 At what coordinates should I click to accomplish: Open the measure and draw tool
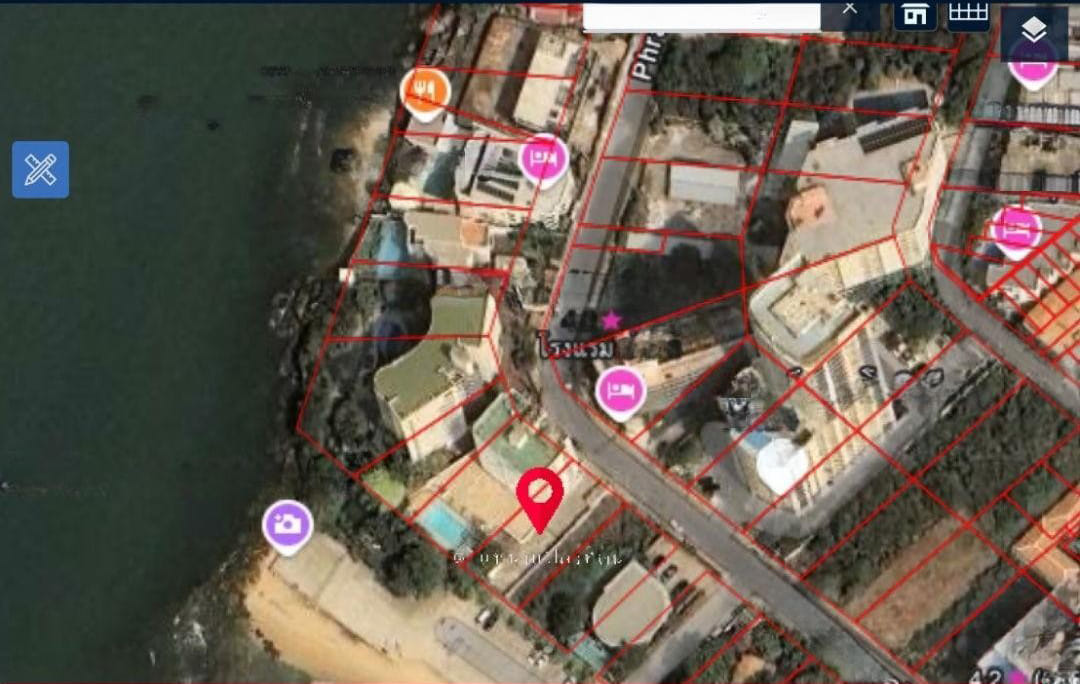(x=40, y=169)
